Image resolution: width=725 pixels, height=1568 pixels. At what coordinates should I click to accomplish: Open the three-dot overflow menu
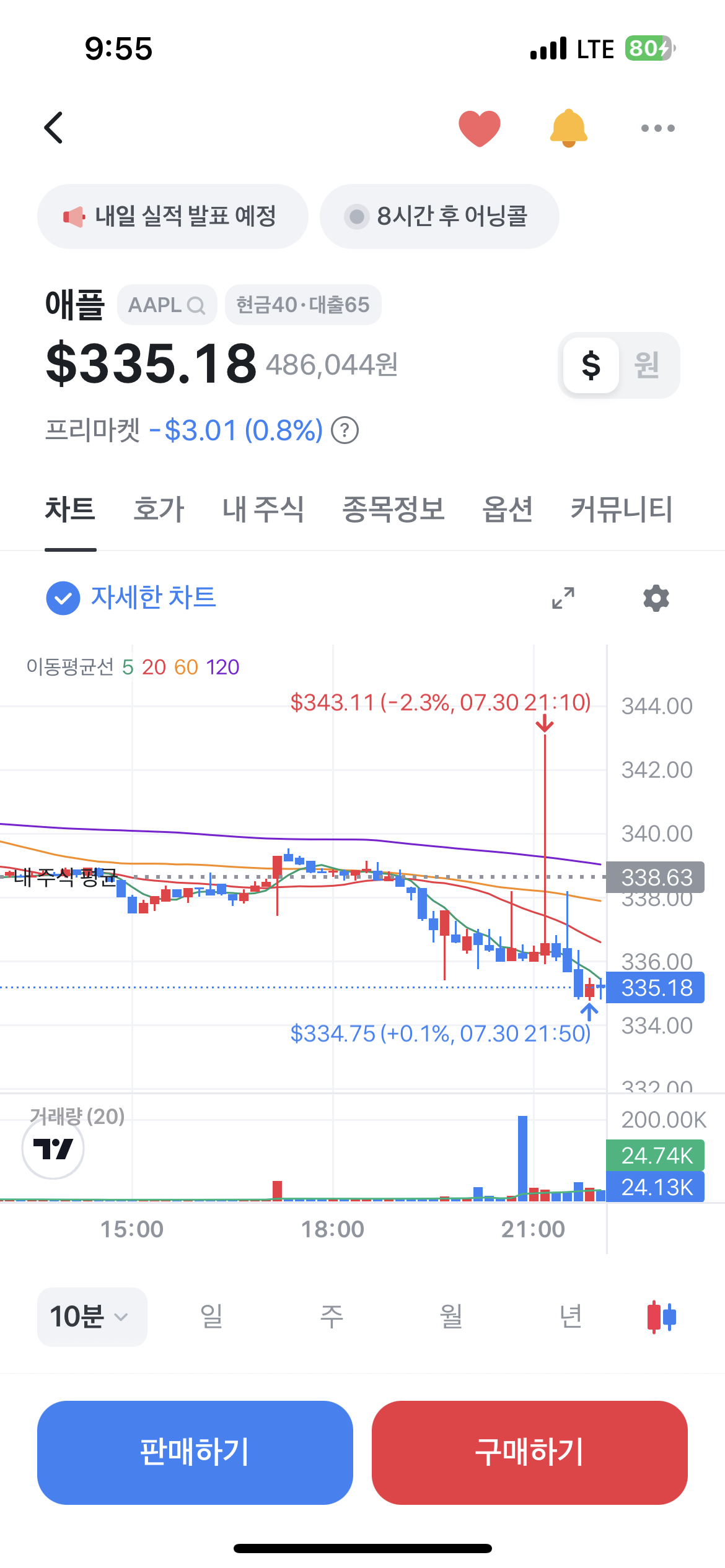657,128
